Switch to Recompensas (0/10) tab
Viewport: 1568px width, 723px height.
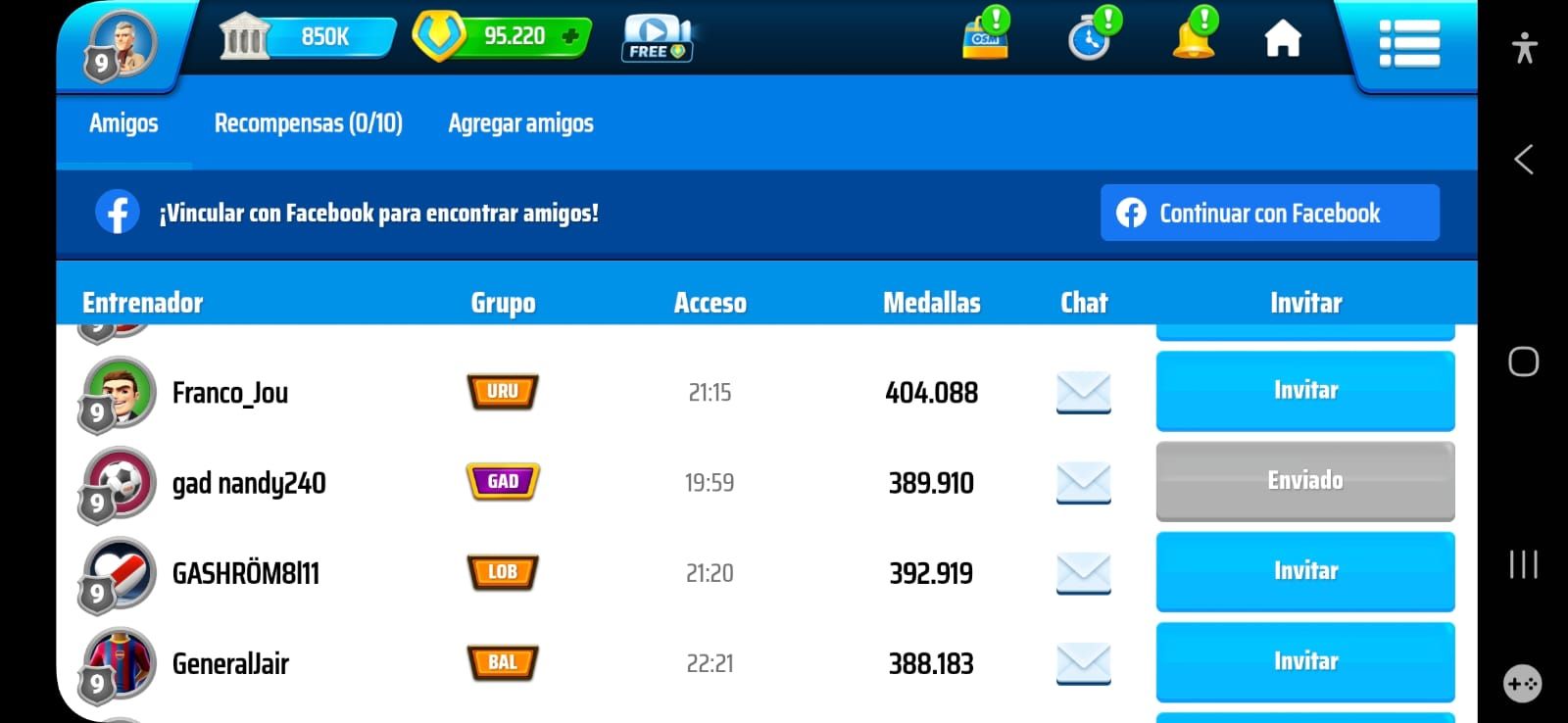click(308, 123)
